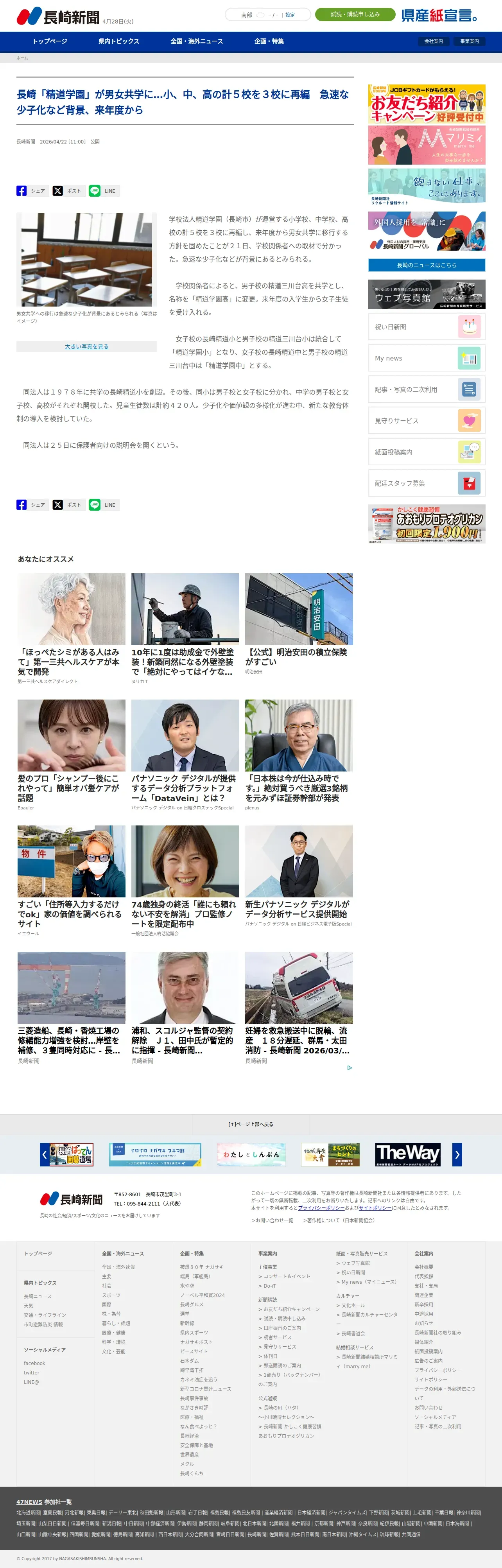This screenshot has height=1568, width=502.
Task: Read the 三菱造船、長崎・香焼工場 article card
Action: 71,1008
